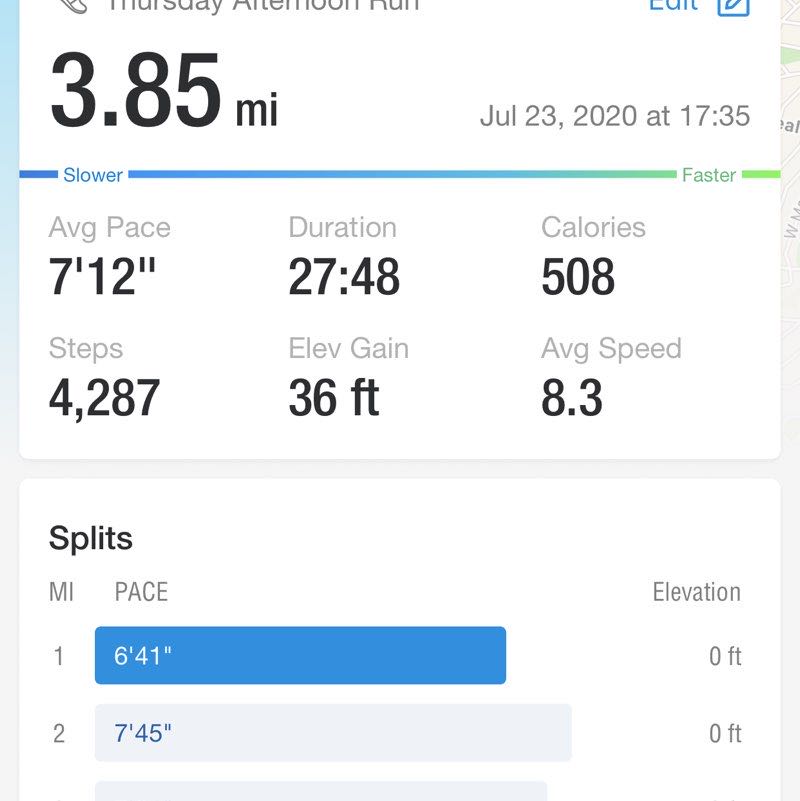
Task: Select mile 2 split bar 7'45"
Action: 333,732
